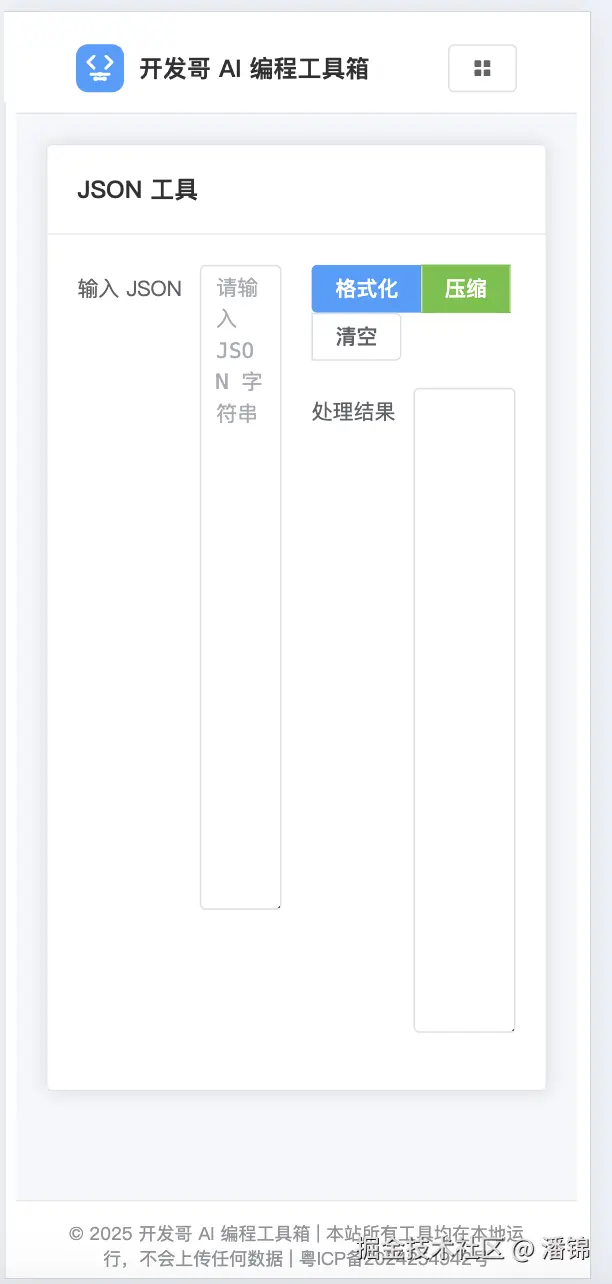612x1284 pixels.
Task: Open the 开发哥 AI 编程工具箱 home link
Action: click(223, 68)
